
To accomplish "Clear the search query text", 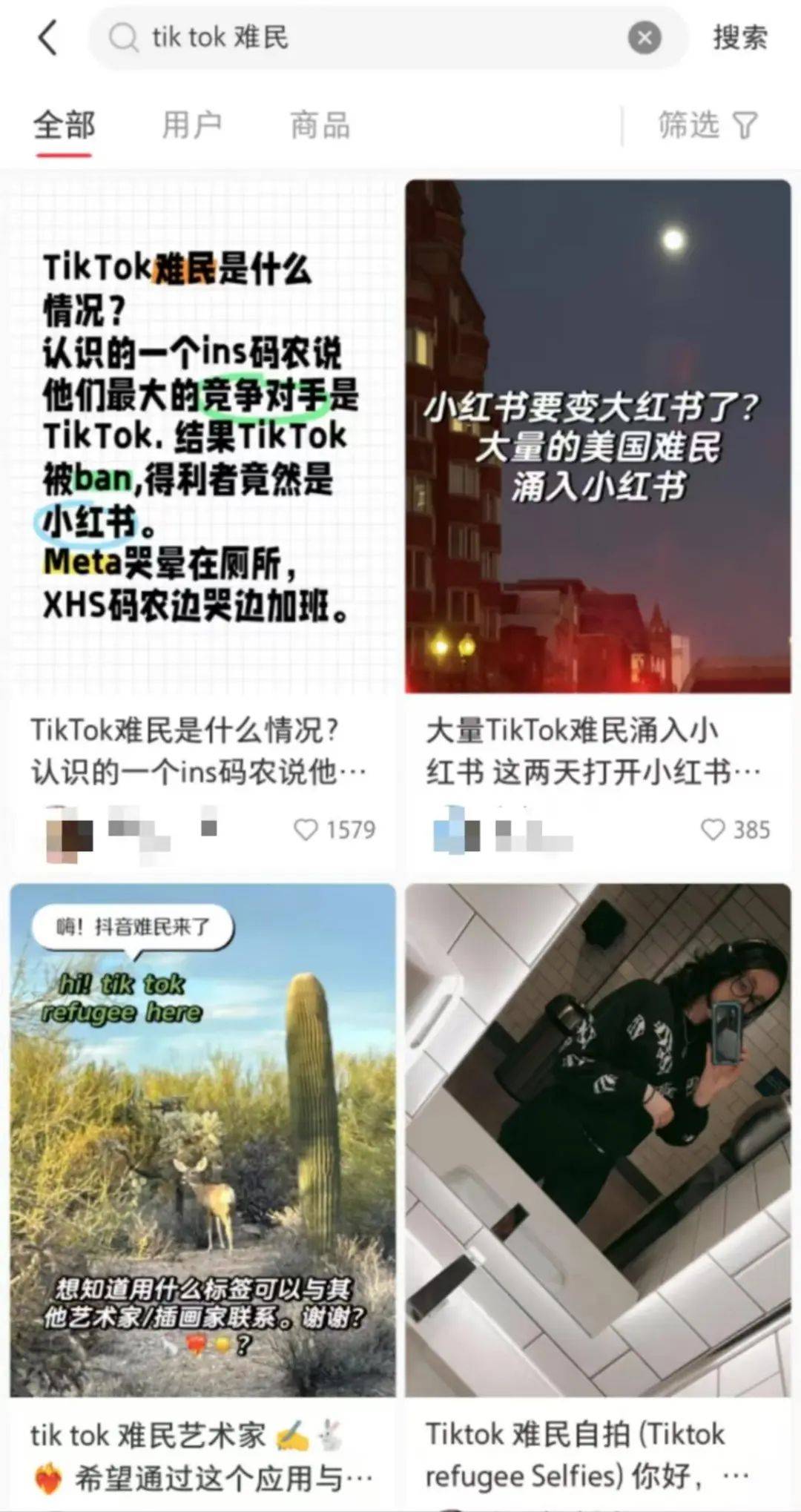I will pyautogui.click(x=645, y=38).
